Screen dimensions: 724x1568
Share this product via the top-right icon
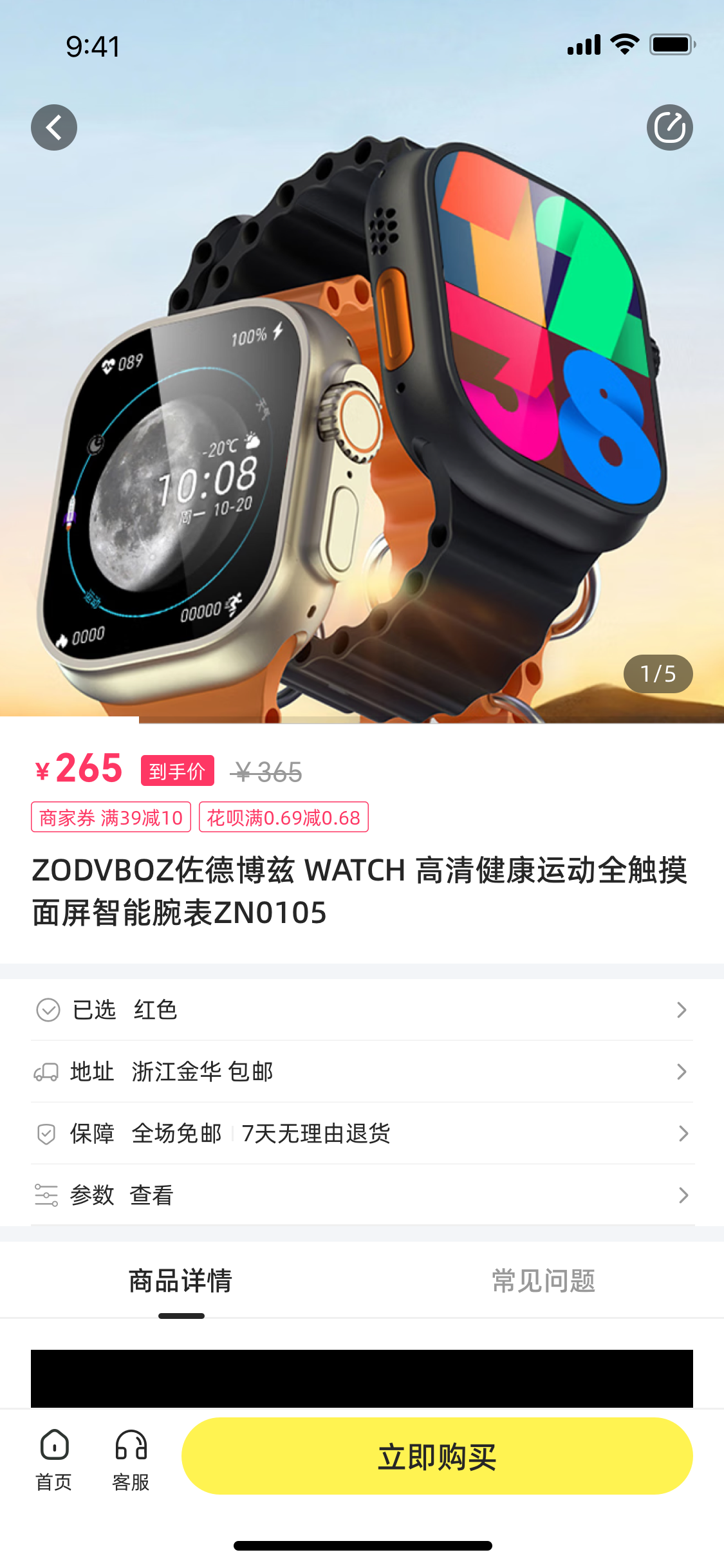[x=669, y=127]
